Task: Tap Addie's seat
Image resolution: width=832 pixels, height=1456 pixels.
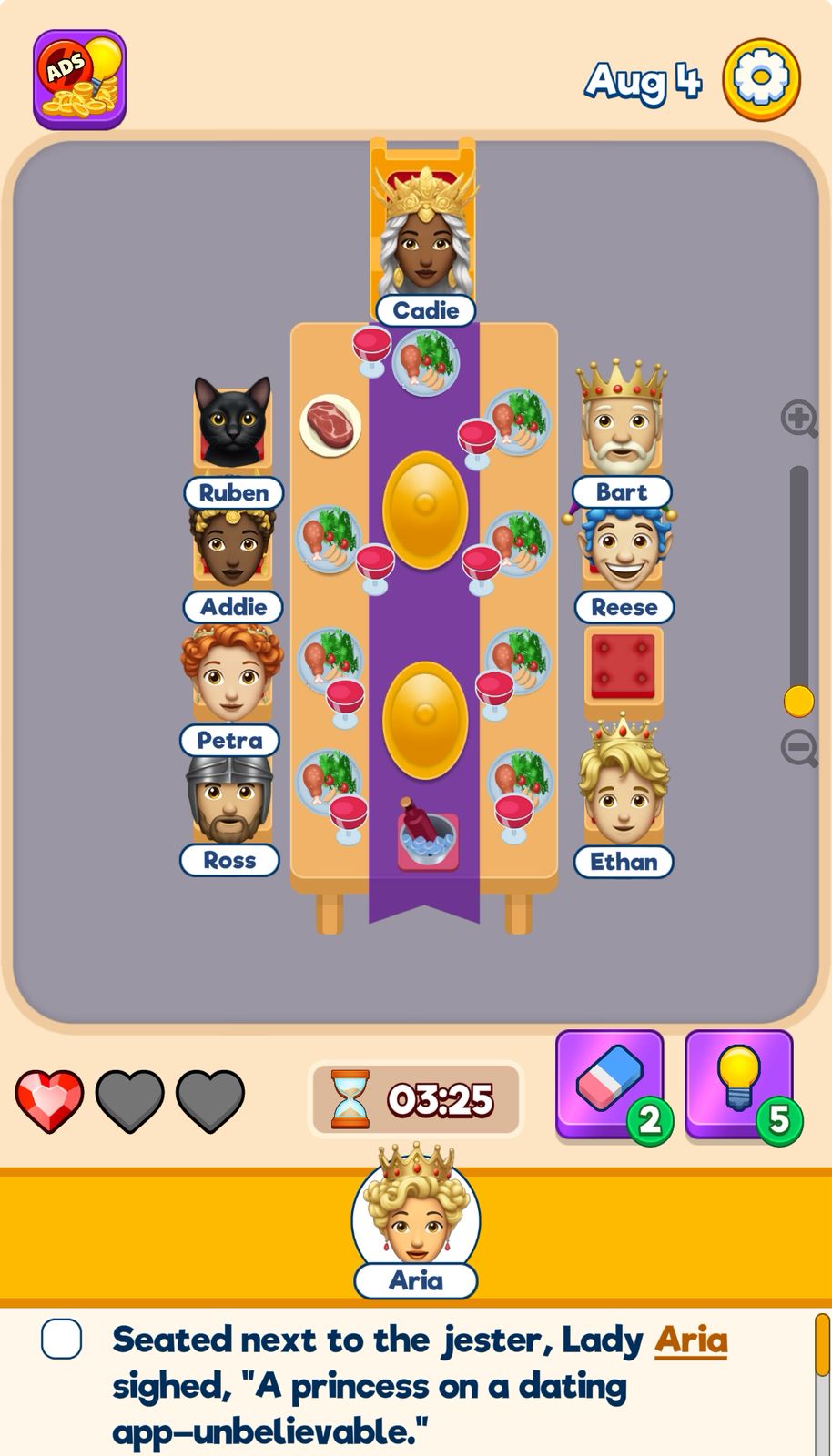Action: (x=232, y=549)
